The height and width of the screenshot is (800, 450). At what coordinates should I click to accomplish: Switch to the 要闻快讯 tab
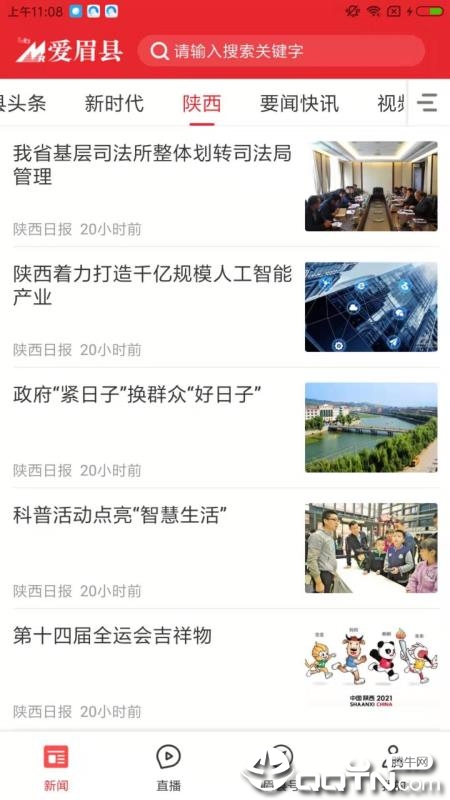pyautogui.click(x=299, y=104)
